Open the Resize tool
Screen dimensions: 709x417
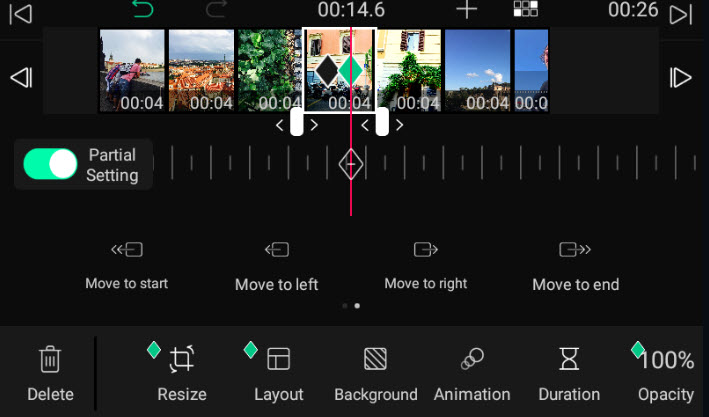coord(182,373)
